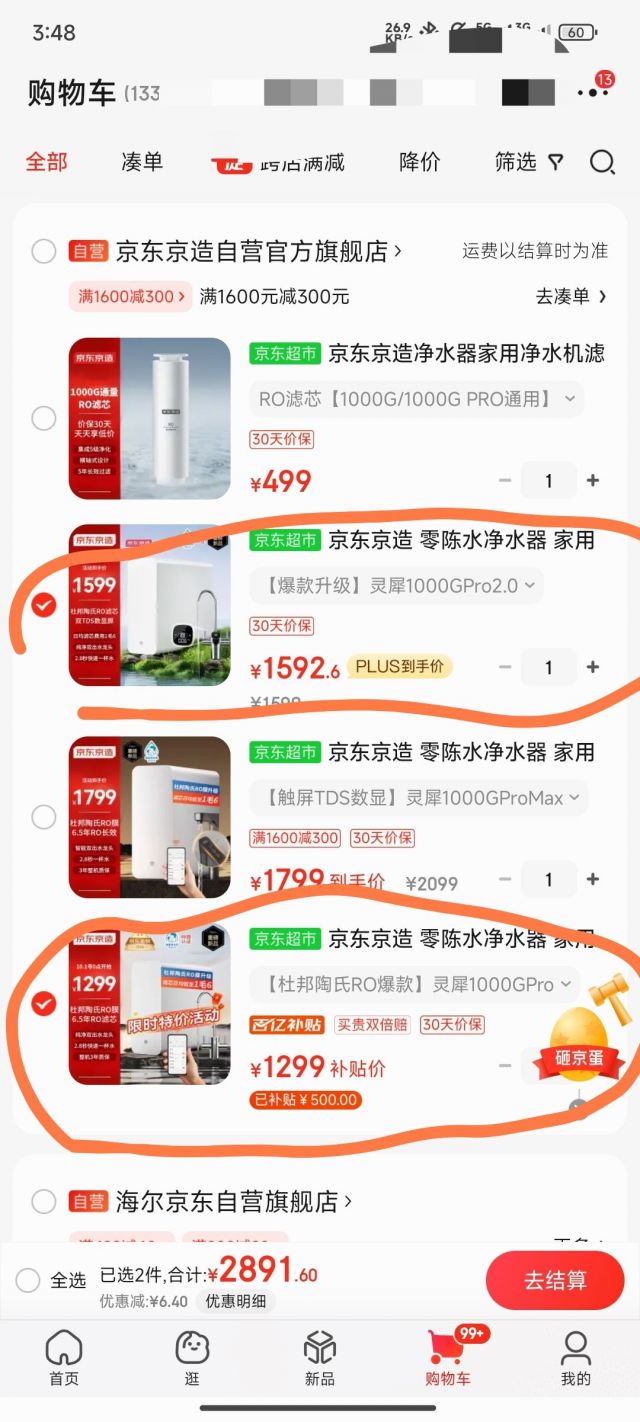Screen dimensions: 640x1422
Task: Open 去凑单 link for 满1600减300
Action: coord(571,296)
